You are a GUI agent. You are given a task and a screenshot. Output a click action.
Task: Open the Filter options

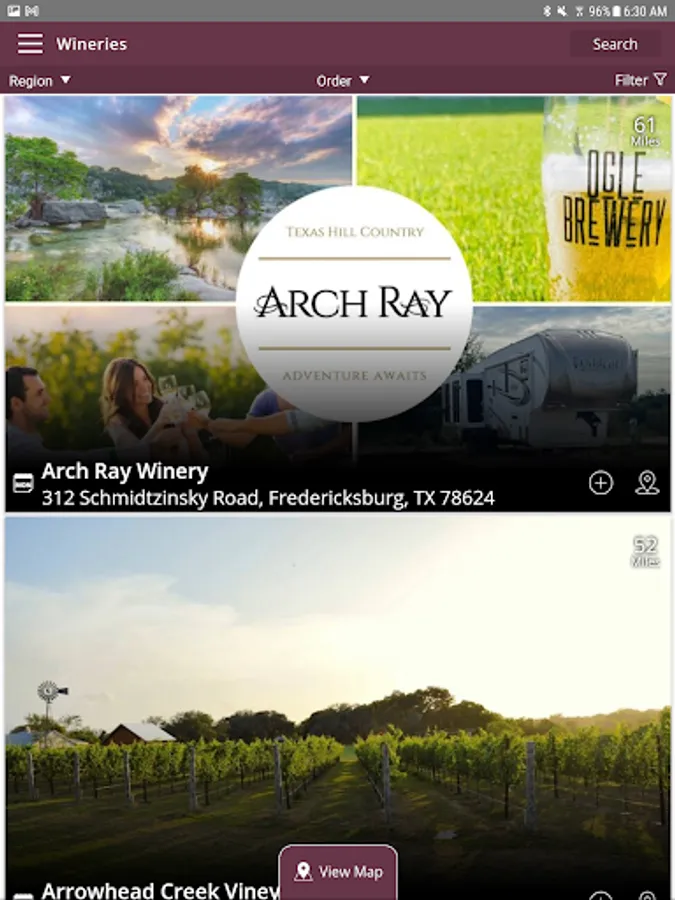point(640,80)
